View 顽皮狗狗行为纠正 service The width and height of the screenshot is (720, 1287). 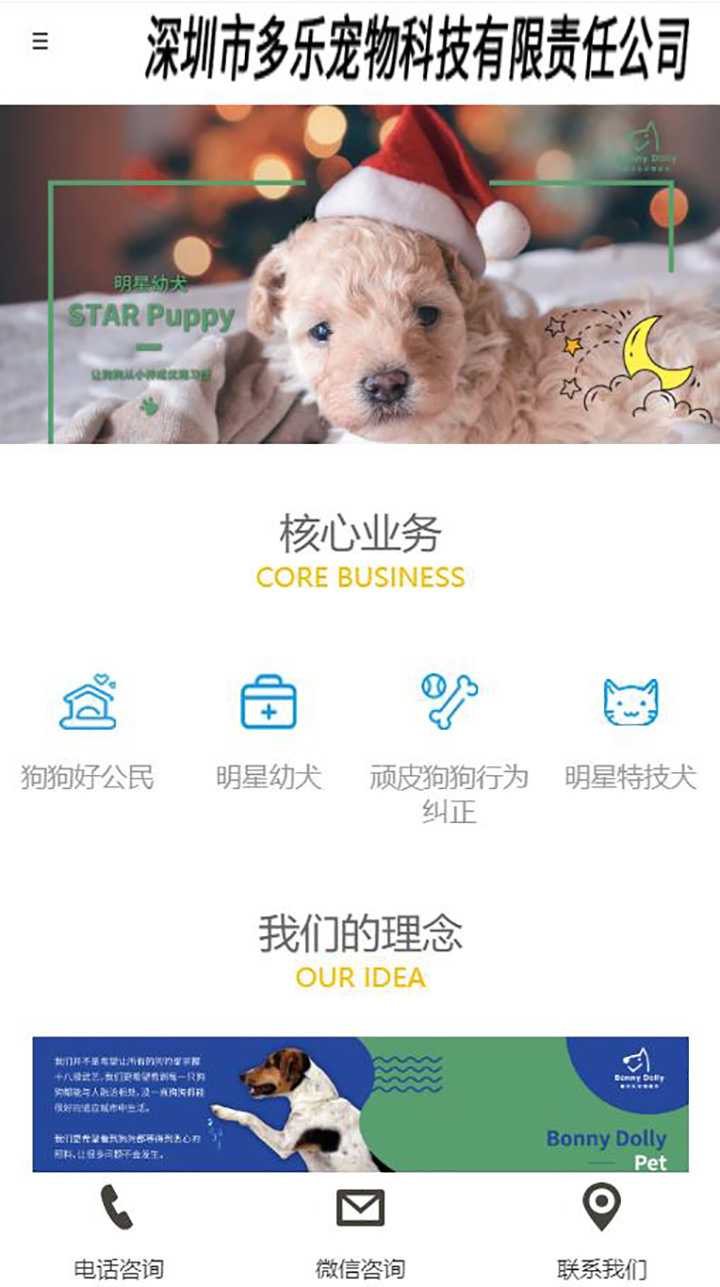click(x=449, y=745)
